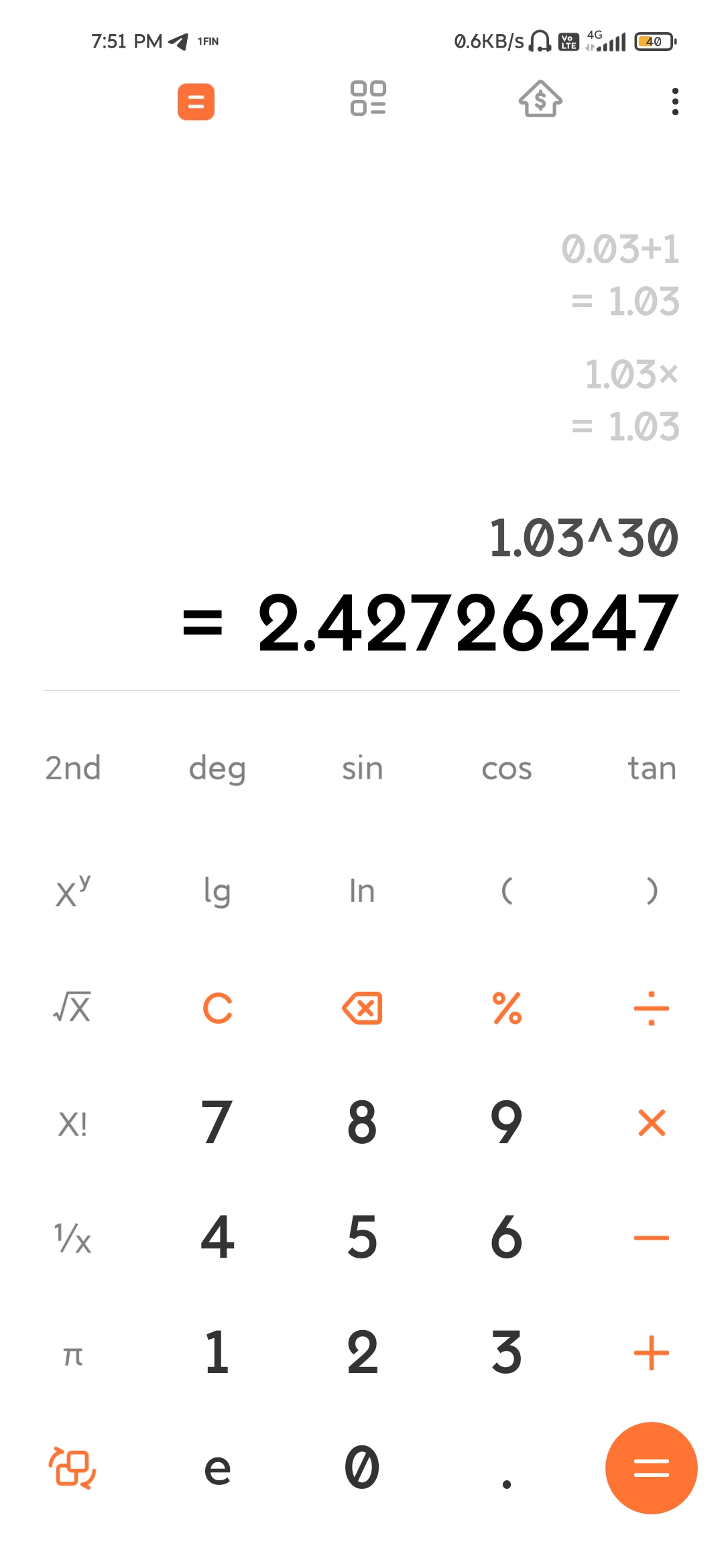This screenshot has width=724, height=1568.
Task: Tap the equals button
Action: (651, 1467)
